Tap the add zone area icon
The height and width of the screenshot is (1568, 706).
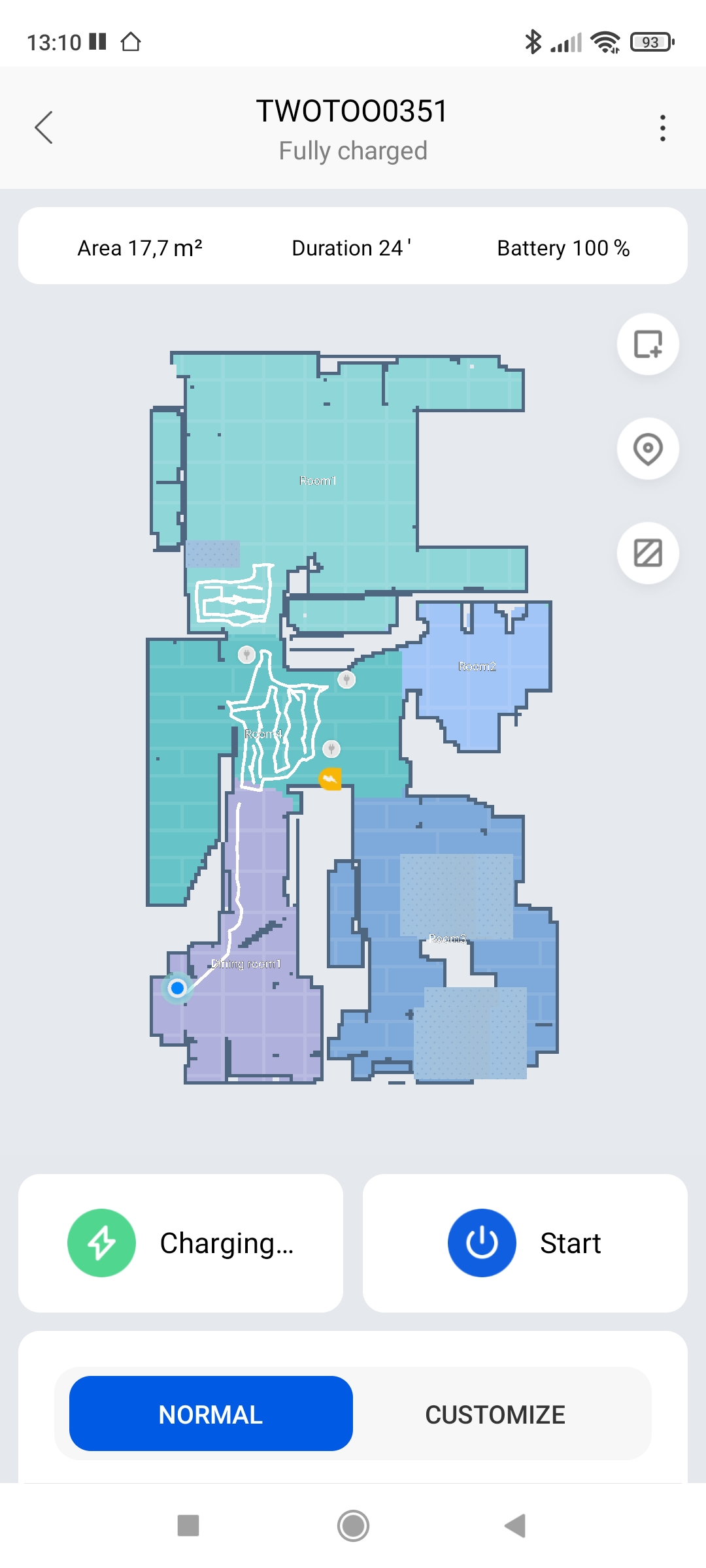point(648,344)
